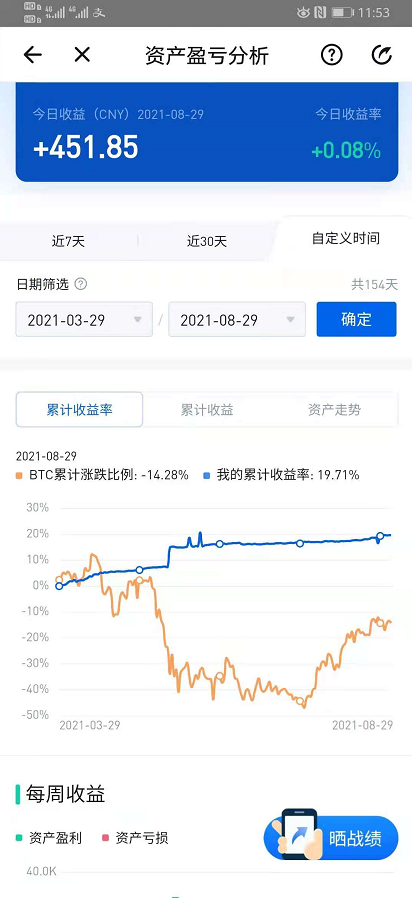Share results with the 晒战绩 button
Viewport: 412px width, 898px height.
(x=331, y=838)
